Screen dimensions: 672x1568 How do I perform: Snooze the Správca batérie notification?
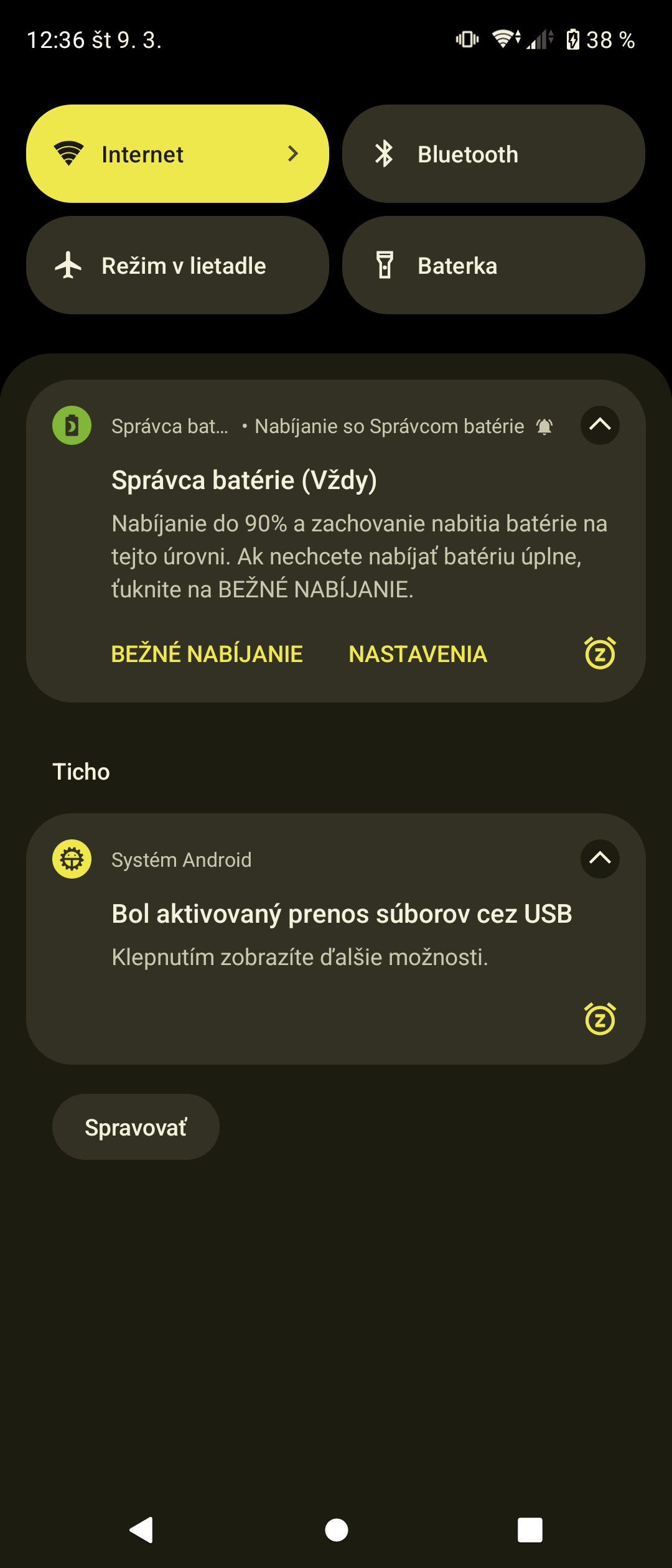tap(600, 653)
